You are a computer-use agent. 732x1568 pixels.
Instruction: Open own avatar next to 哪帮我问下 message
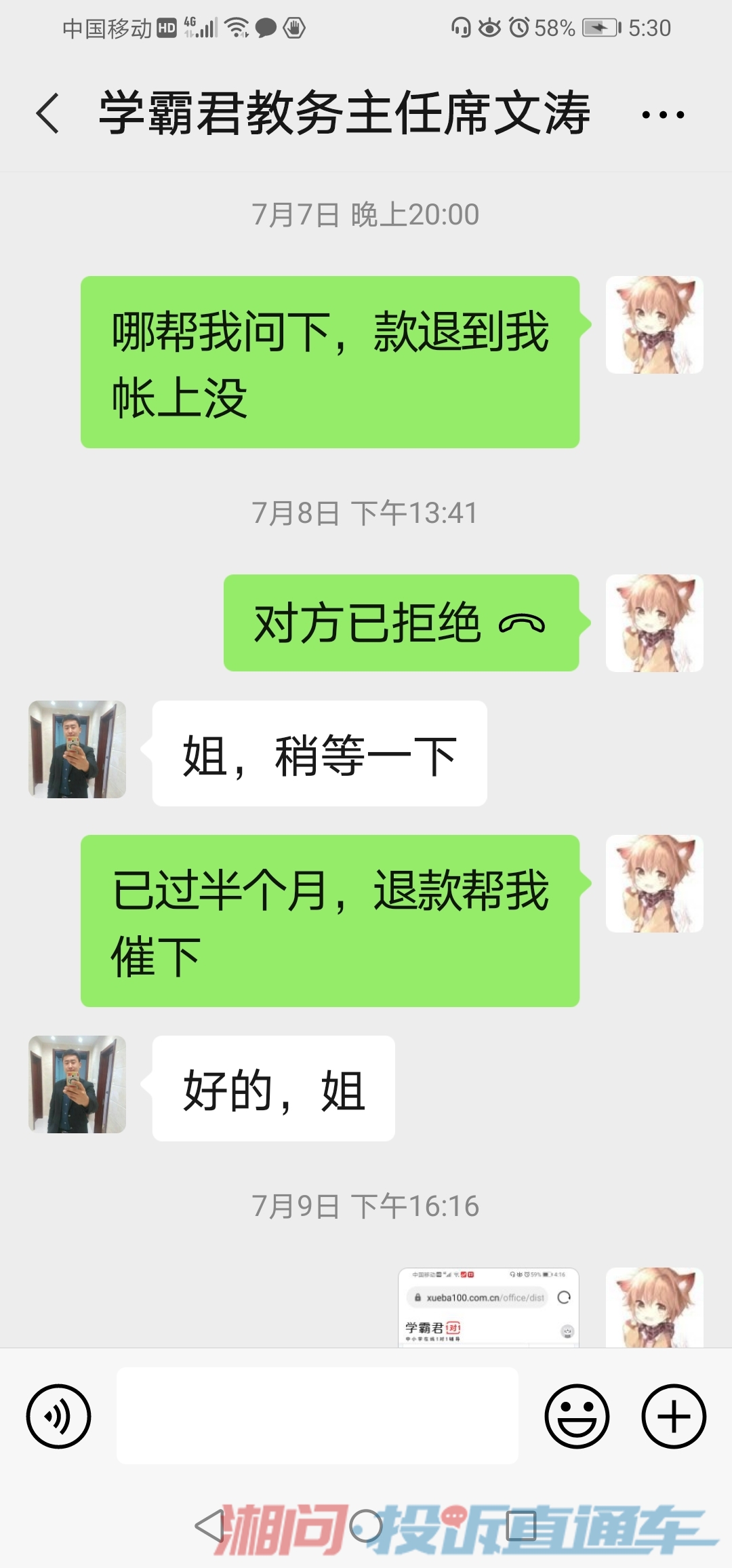(x=654, y=325)
